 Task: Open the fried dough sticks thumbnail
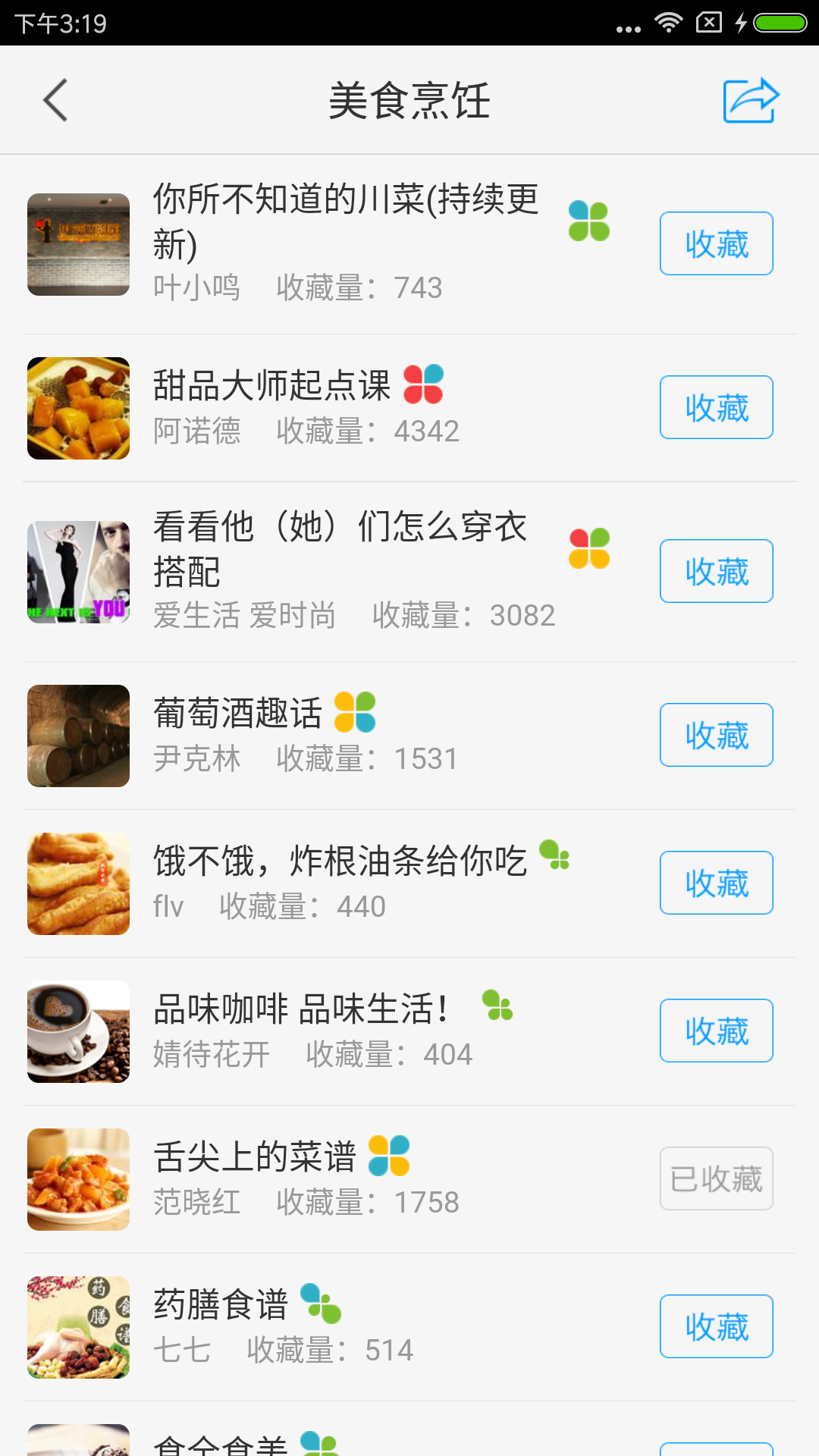[78, 883]
